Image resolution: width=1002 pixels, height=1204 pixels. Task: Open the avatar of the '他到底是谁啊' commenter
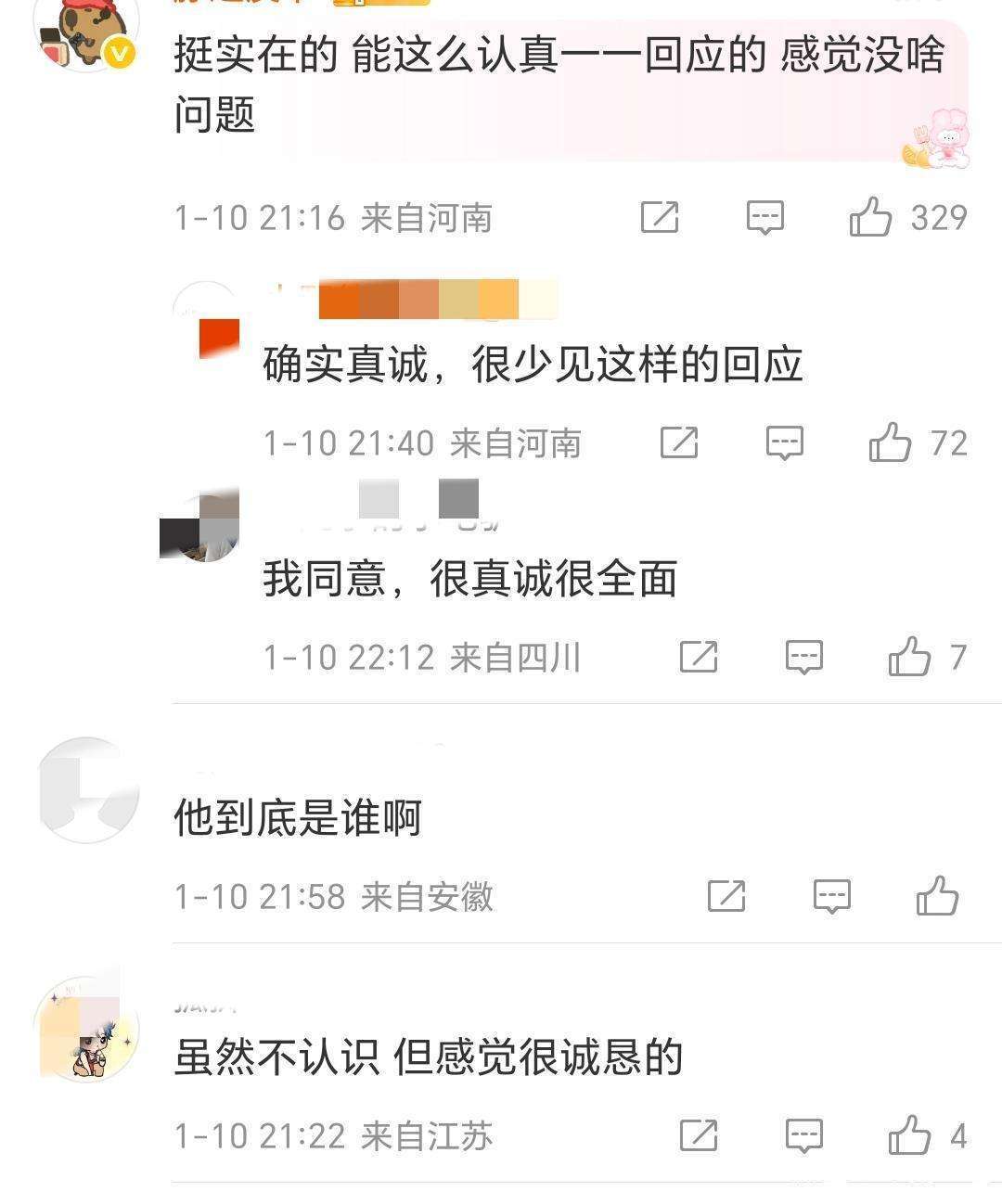pyautogui.click(x=87, y=790)
